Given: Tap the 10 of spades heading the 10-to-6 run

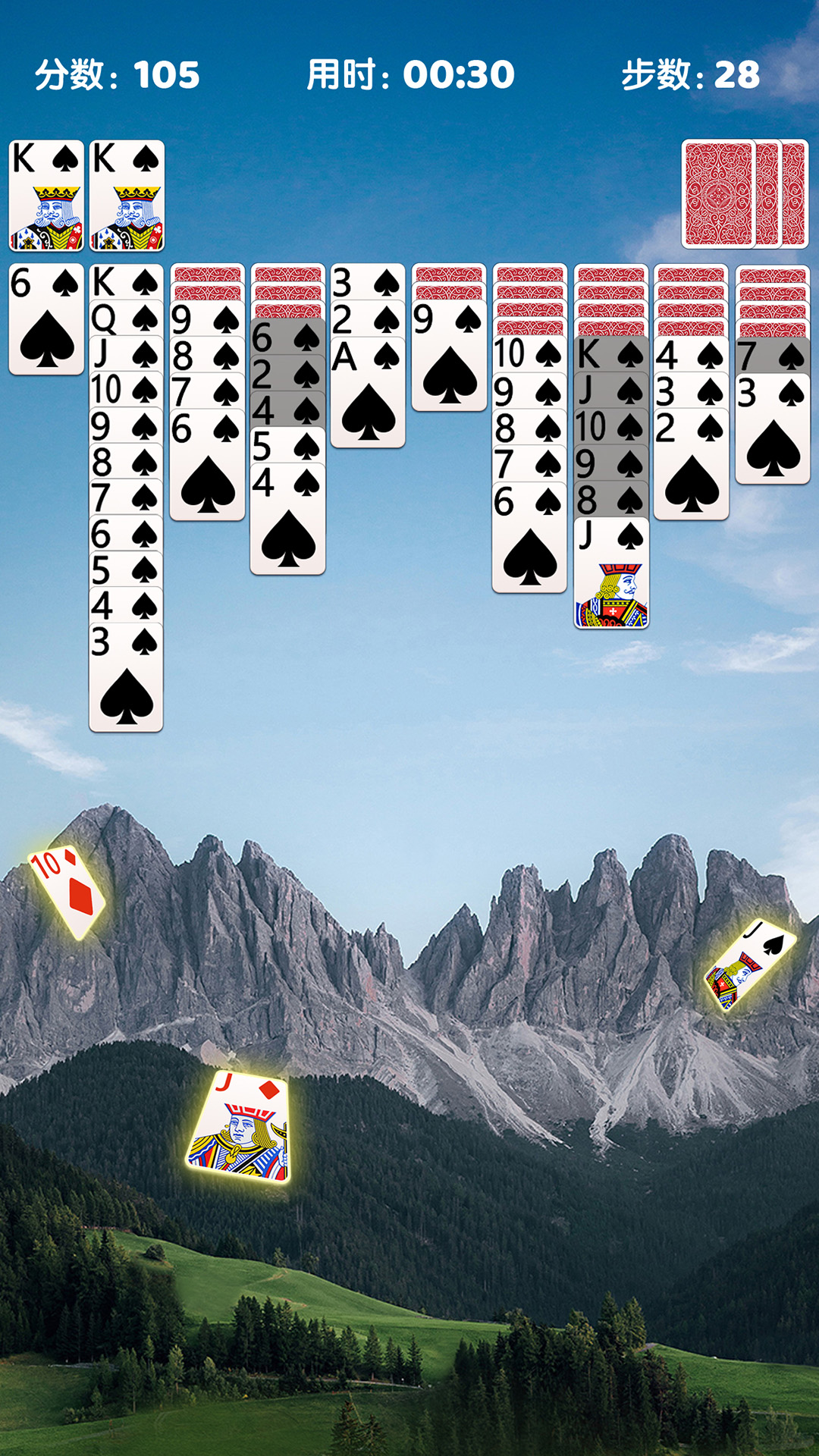Looking at the screenshot, I should [529, 354].
